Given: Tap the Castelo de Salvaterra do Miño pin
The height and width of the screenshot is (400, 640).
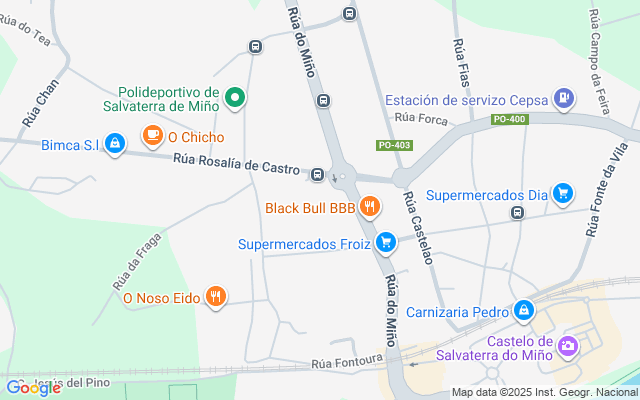Looking at the screenshot, I should (568, 346).
